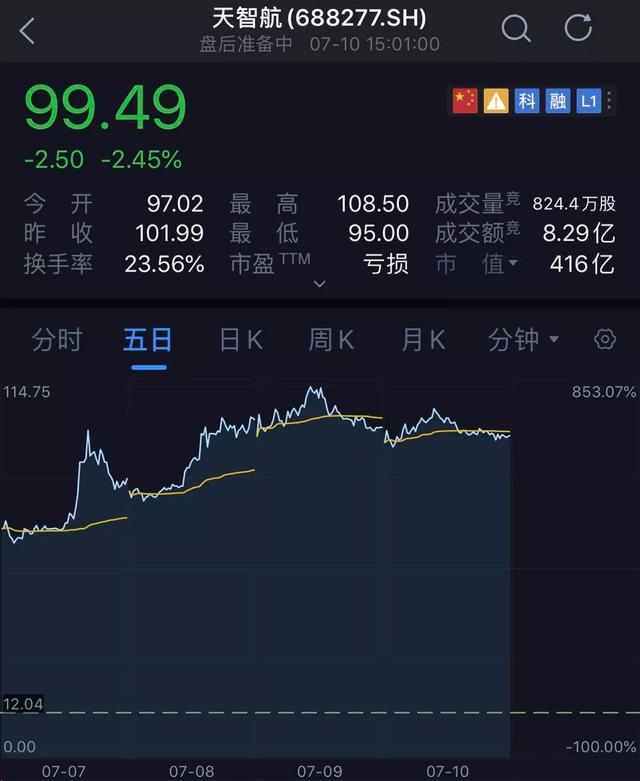Viewport: 640px width, 781px height.
Task: Open chart settings gear
Action: tap(604, 340)
